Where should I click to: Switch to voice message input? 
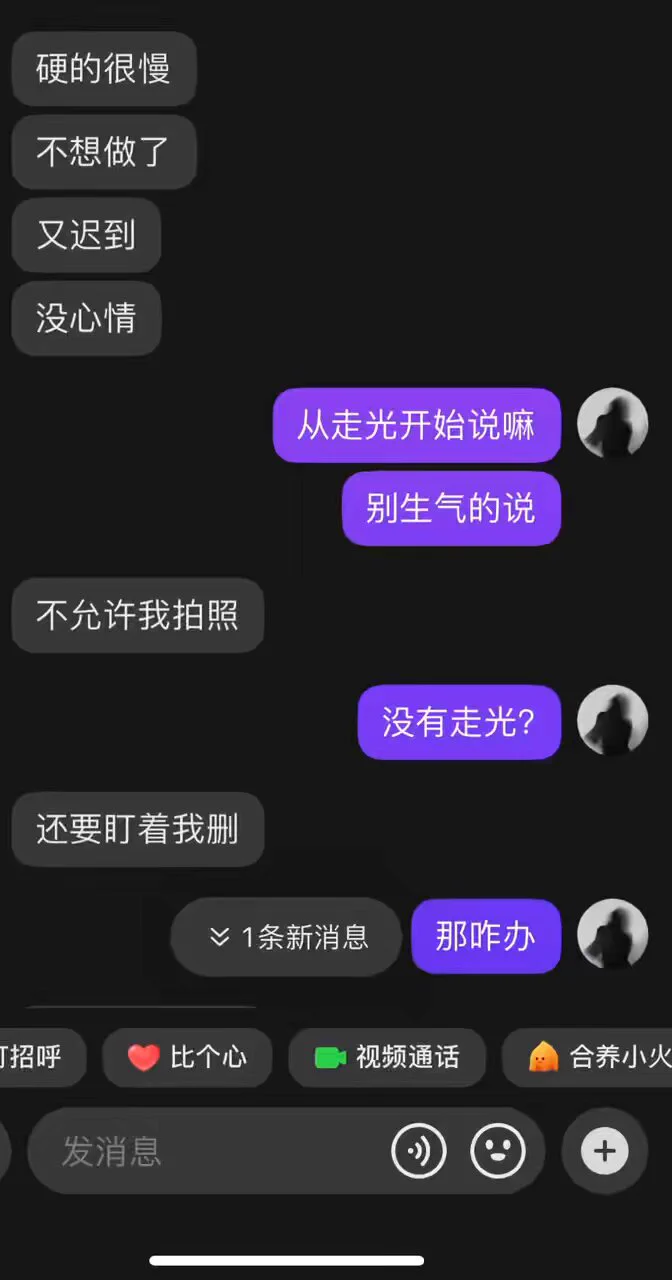[419, 1151]
